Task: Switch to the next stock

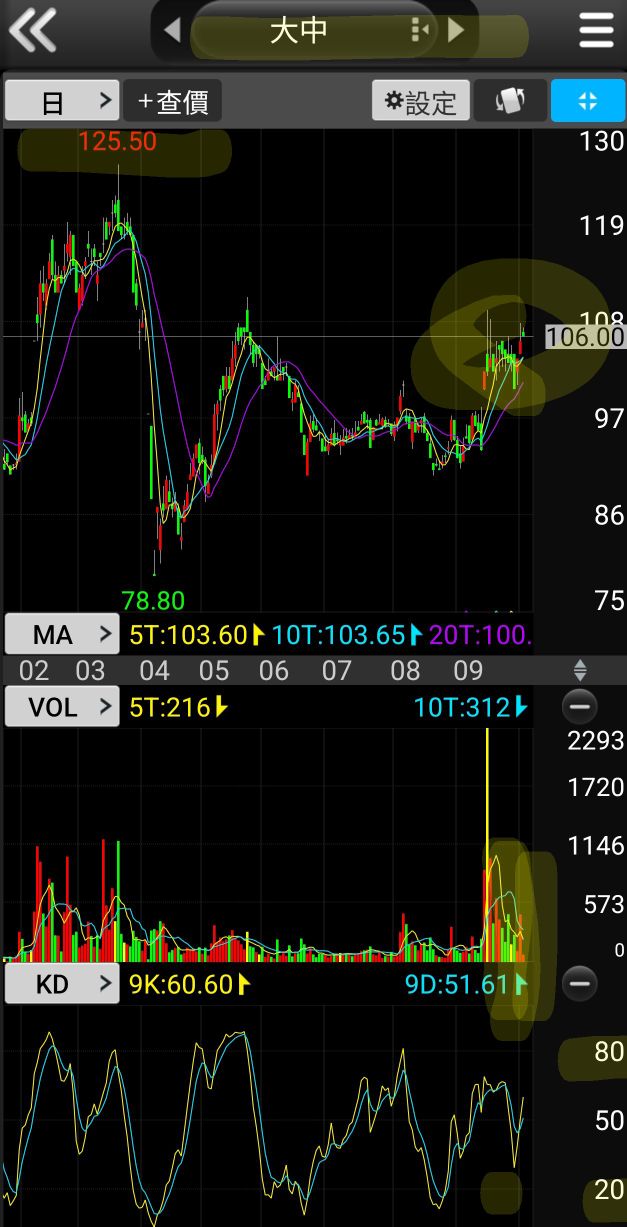Action: coord(456,31)
